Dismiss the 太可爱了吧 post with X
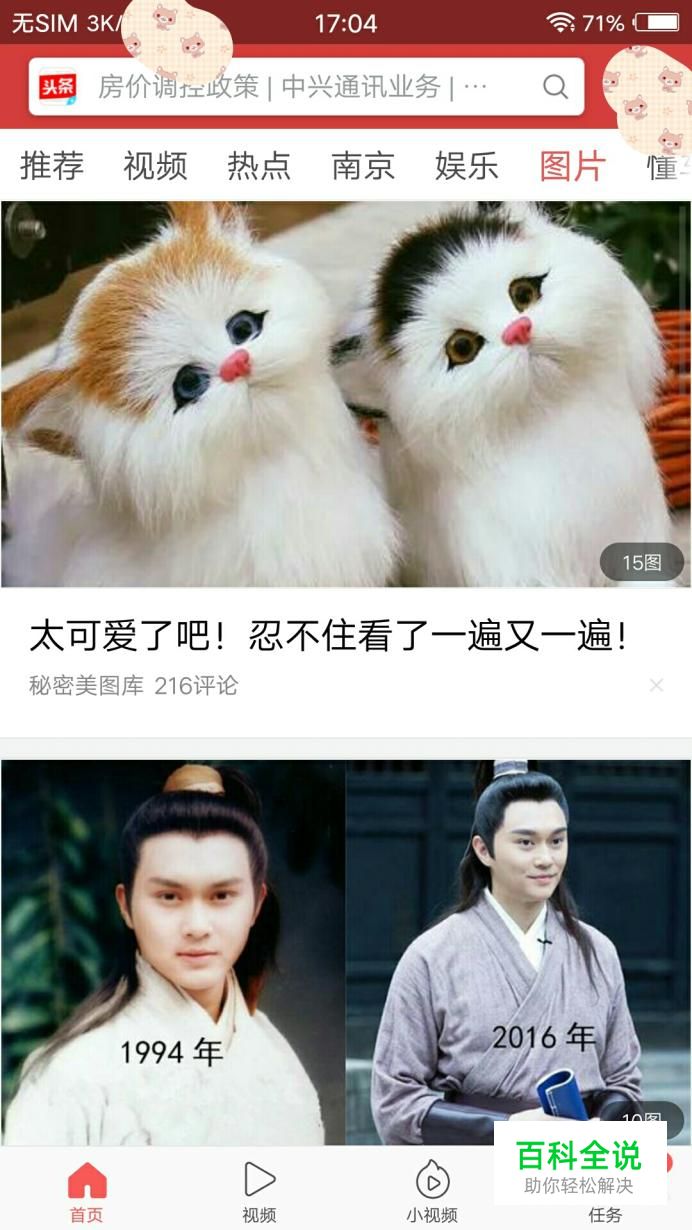Screen dimensions: 692x1230 [656, 685]
